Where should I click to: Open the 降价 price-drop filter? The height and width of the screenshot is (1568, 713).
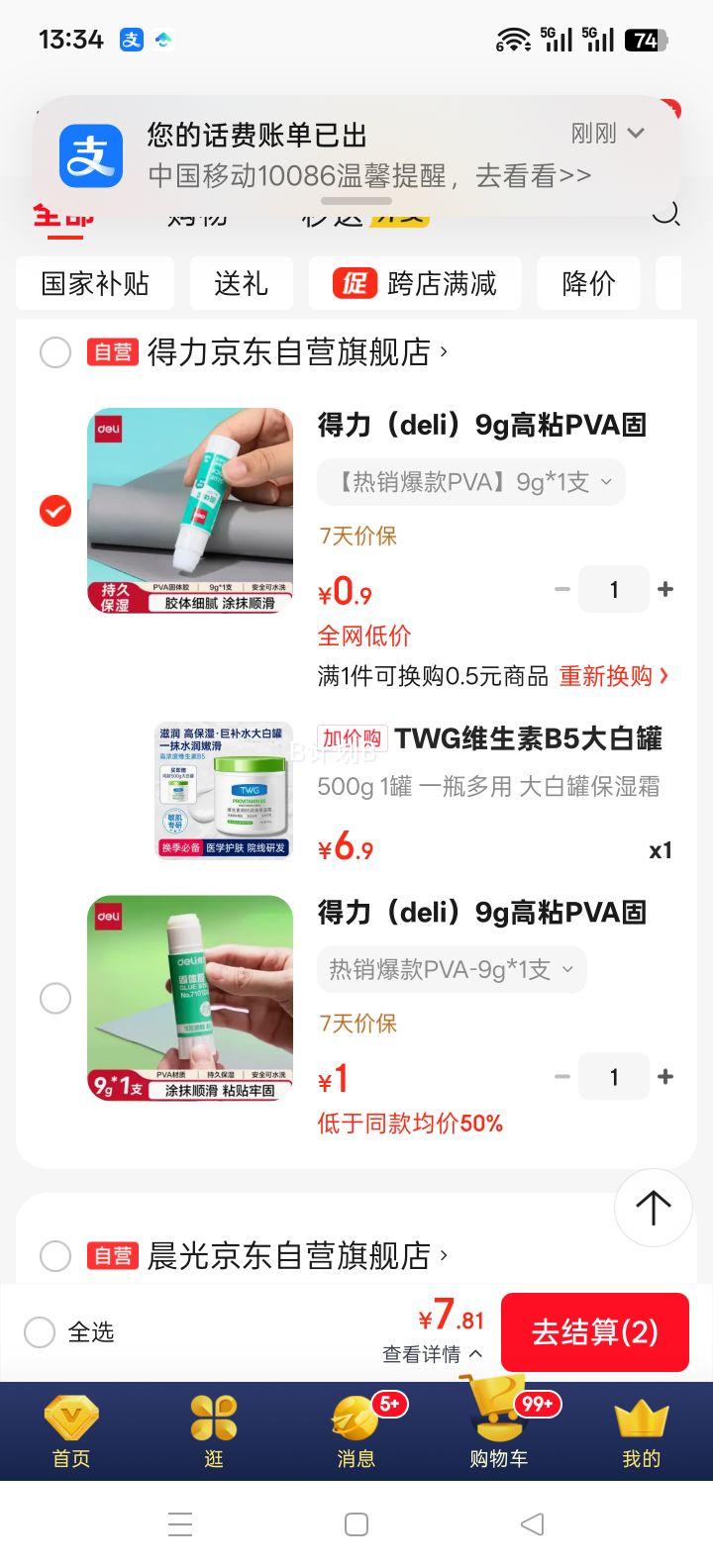[587, 283]
